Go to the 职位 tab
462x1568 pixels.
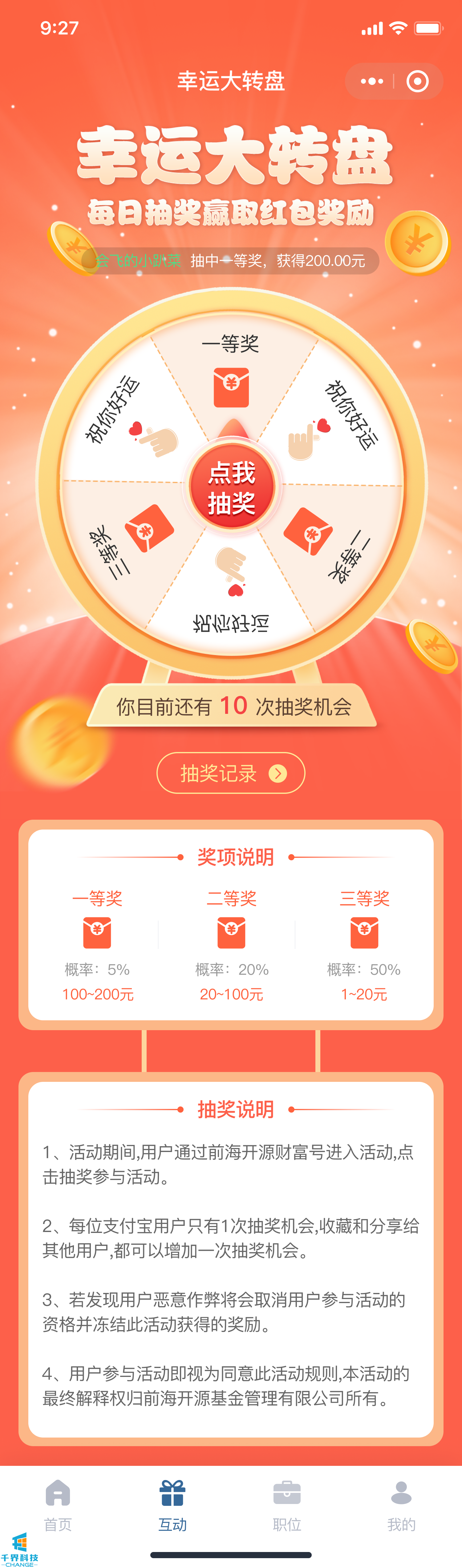click(287, 1505)
